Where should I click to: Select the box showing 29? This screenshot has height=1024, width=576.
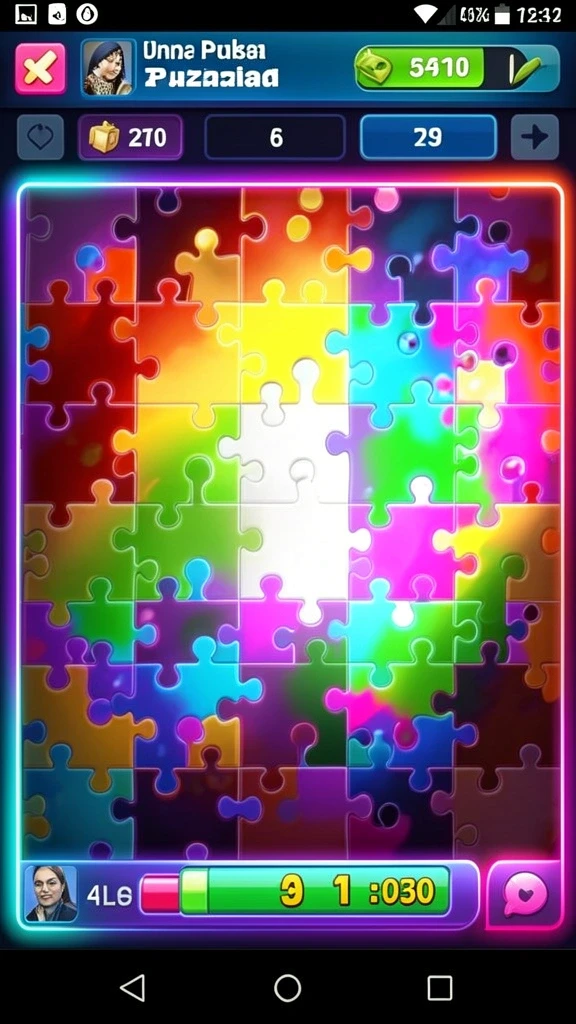(x=428, y=137)
